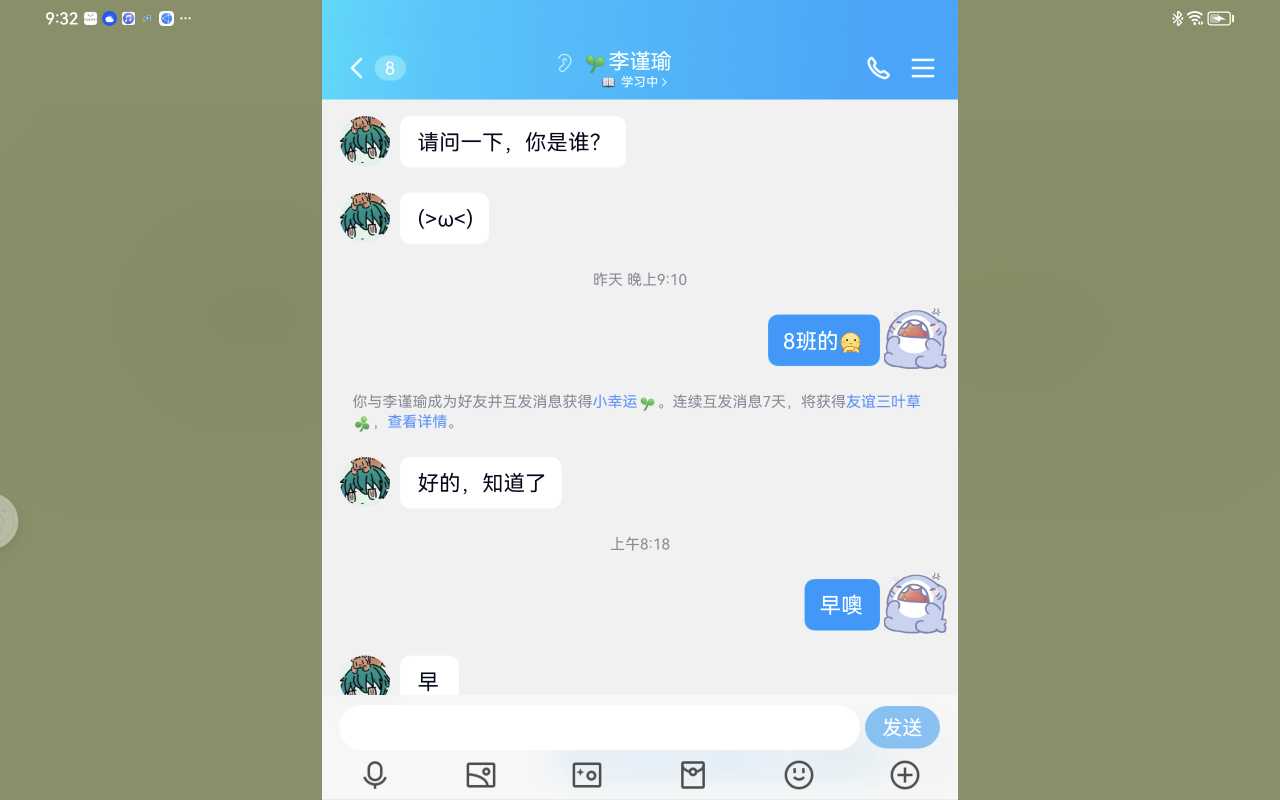This screenshot has width=1280, height=800.
Task: Open the 学习中 status
Action: [636, 83]
